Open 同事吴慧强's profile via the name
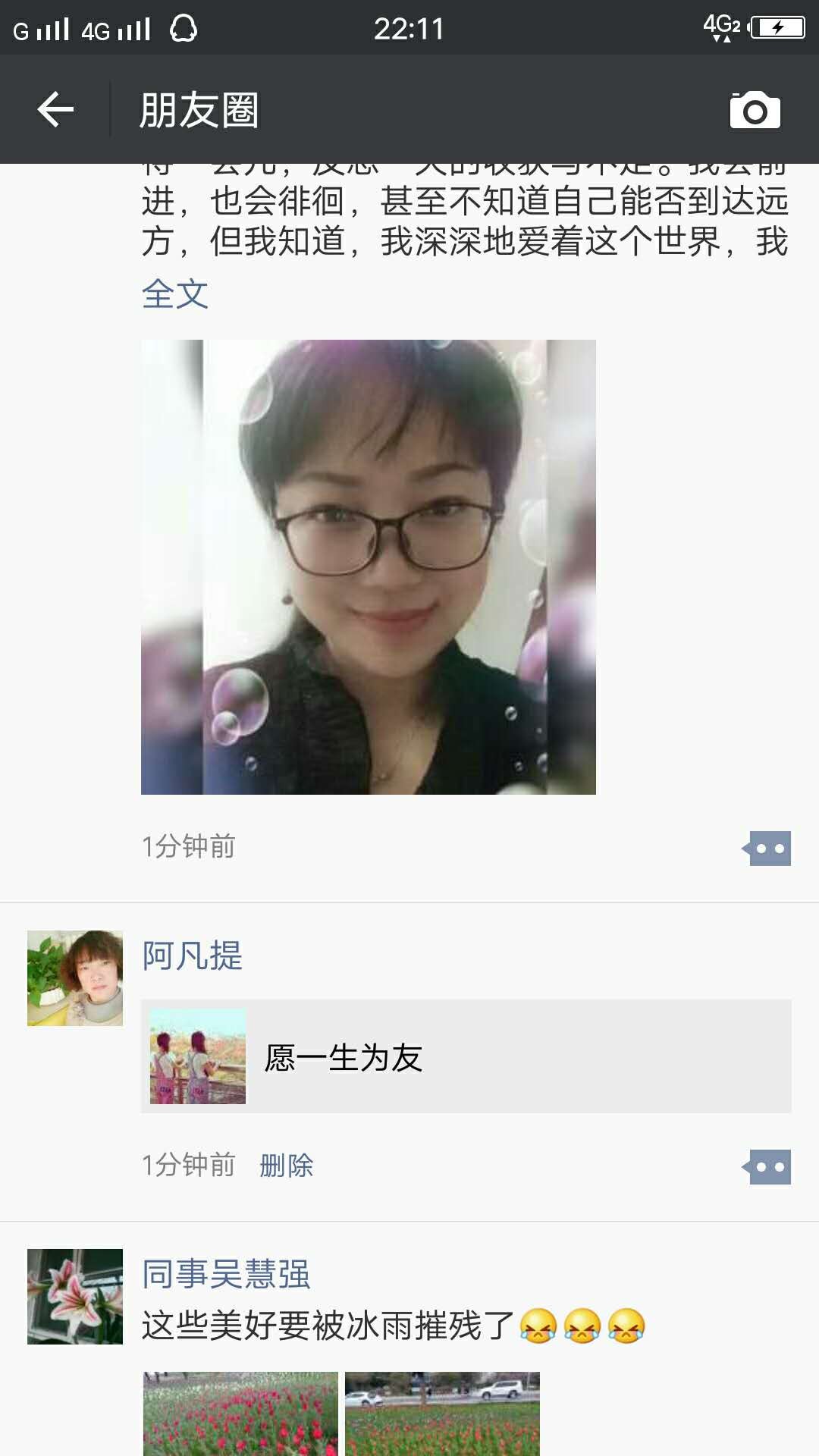Image resolution: width=819 pixels, height=1456 pixels. 226,1274
